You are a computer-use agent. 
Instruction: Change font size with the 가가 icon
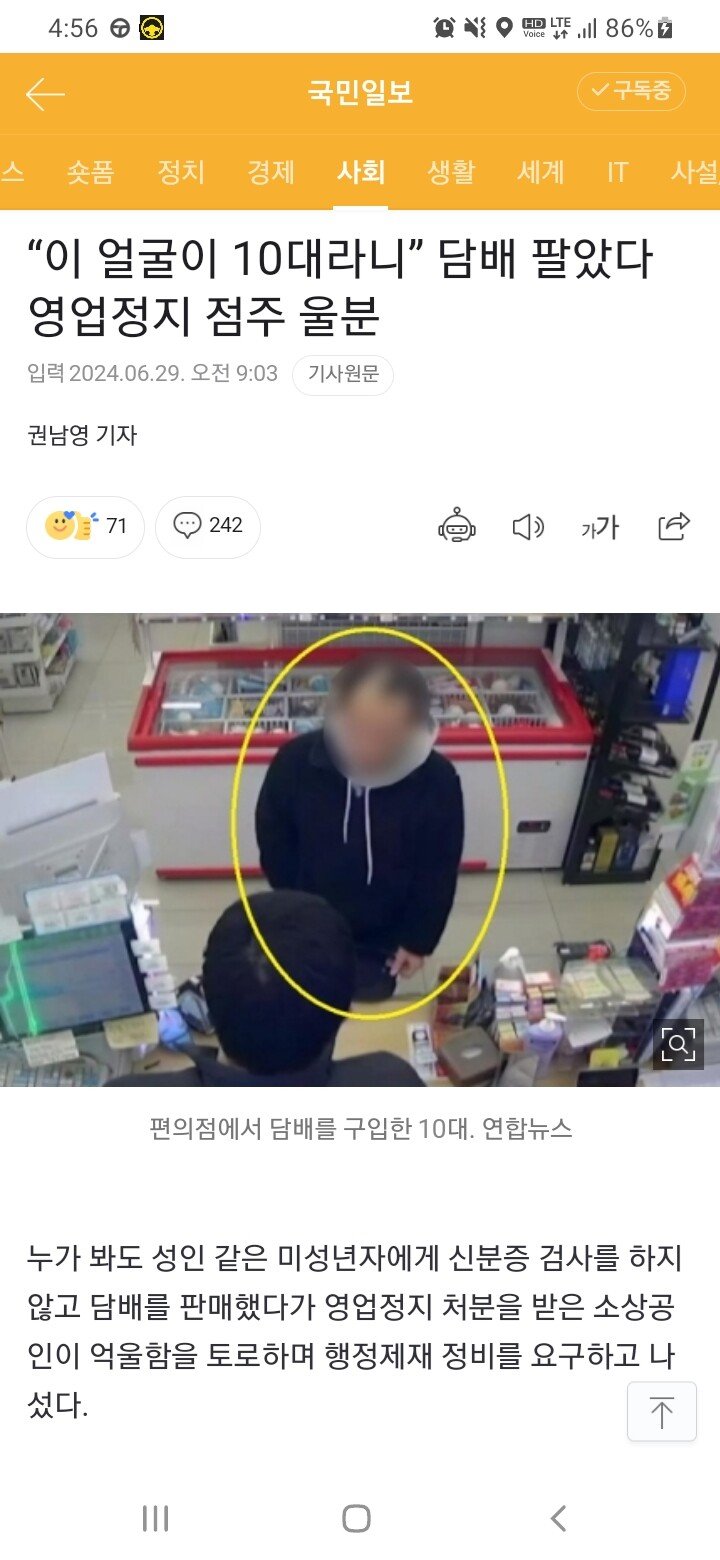600,527
